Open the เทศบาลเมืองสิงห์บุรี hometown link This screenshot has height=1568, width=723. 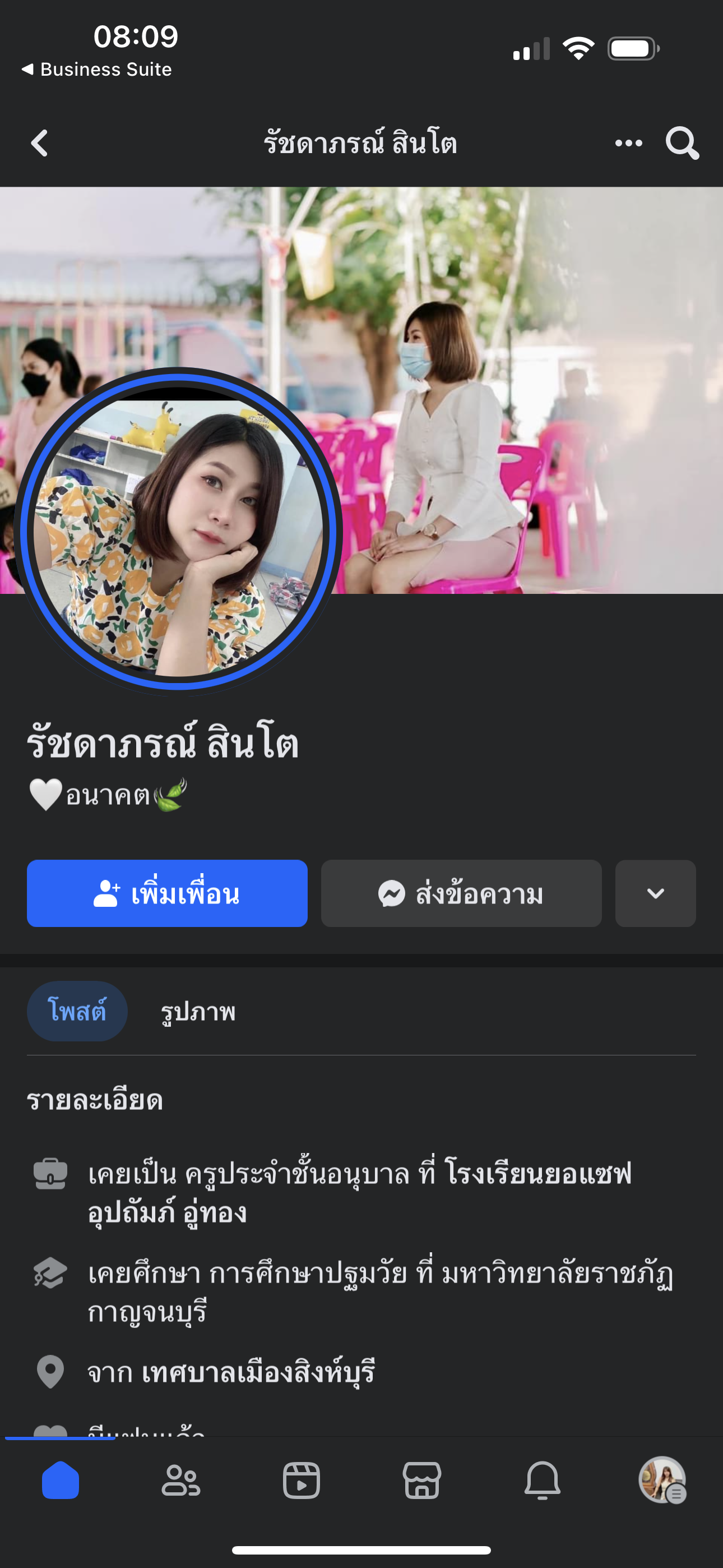point(258,1373)
